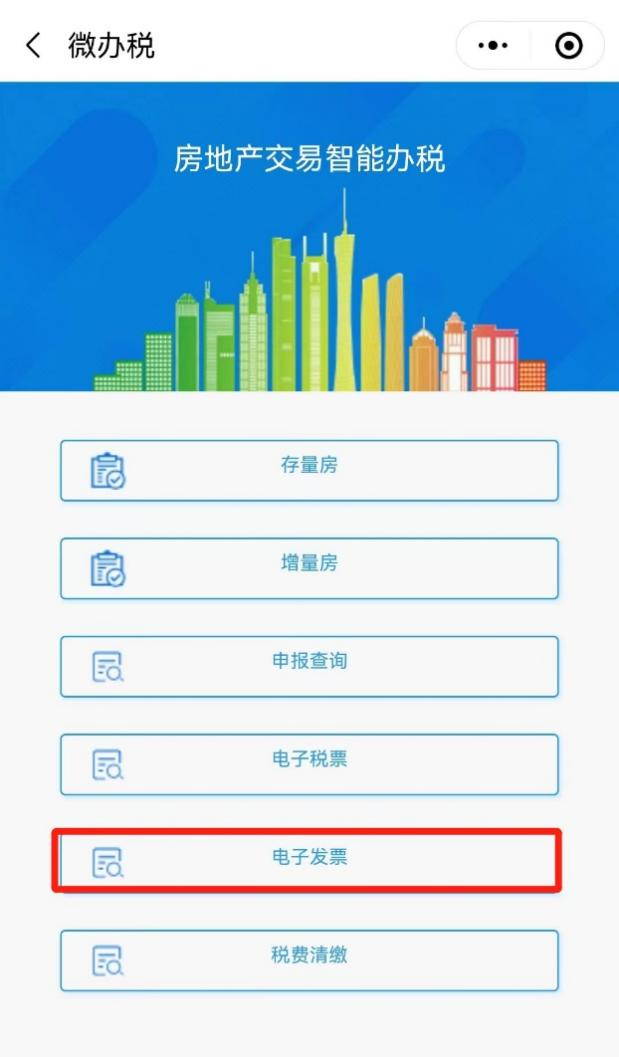Open the 存量房 tax service
The image size is (619, 1057).
pos(310,471)
